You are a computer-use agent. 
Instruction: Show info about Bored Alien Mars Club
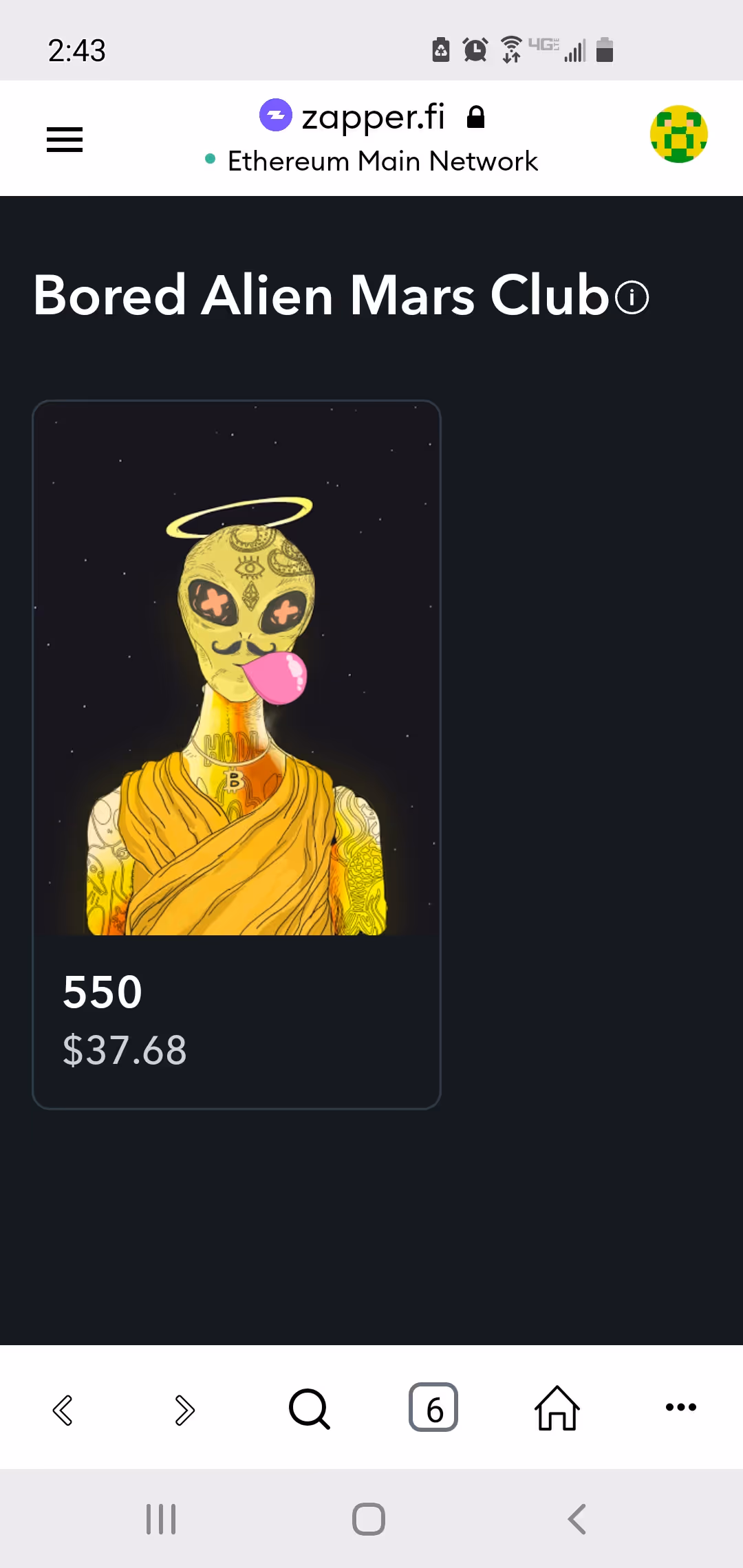click(x=632, y=298)
